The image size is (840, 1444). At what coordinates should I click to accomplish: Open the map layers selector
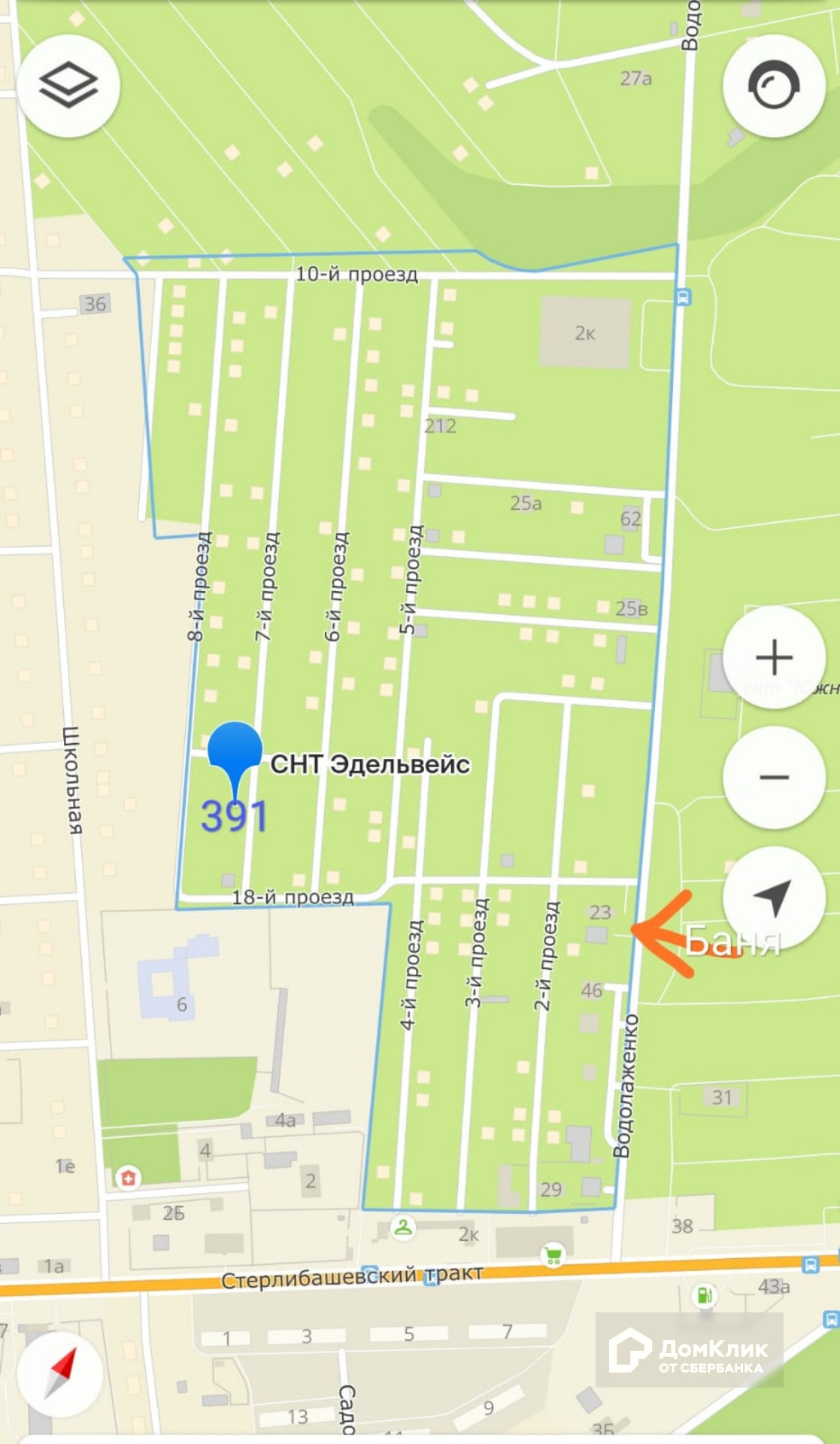pyautogui.click(x=68, y=85)
